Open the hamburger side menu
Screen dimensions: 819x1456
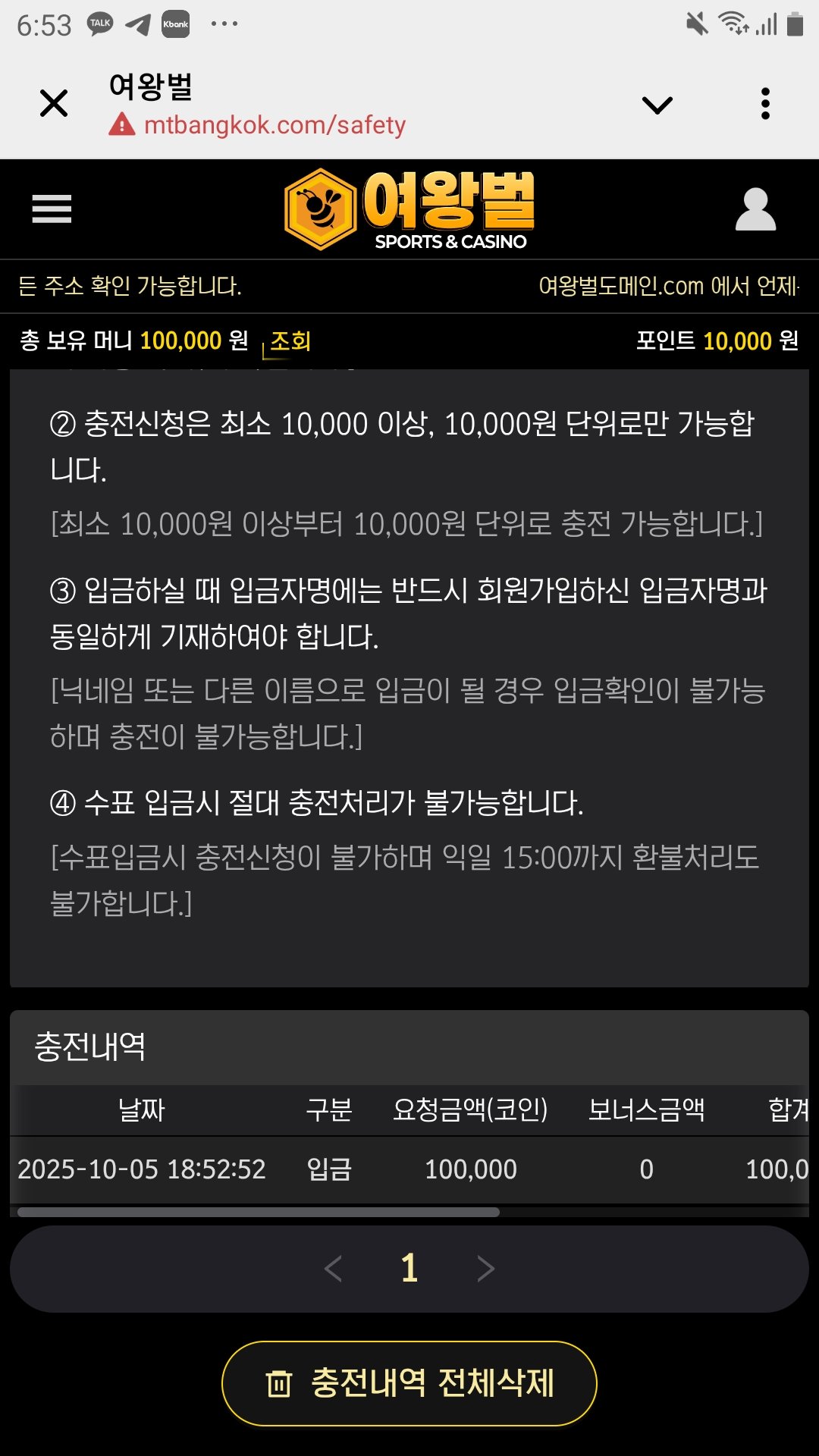(x=52, y=209)
